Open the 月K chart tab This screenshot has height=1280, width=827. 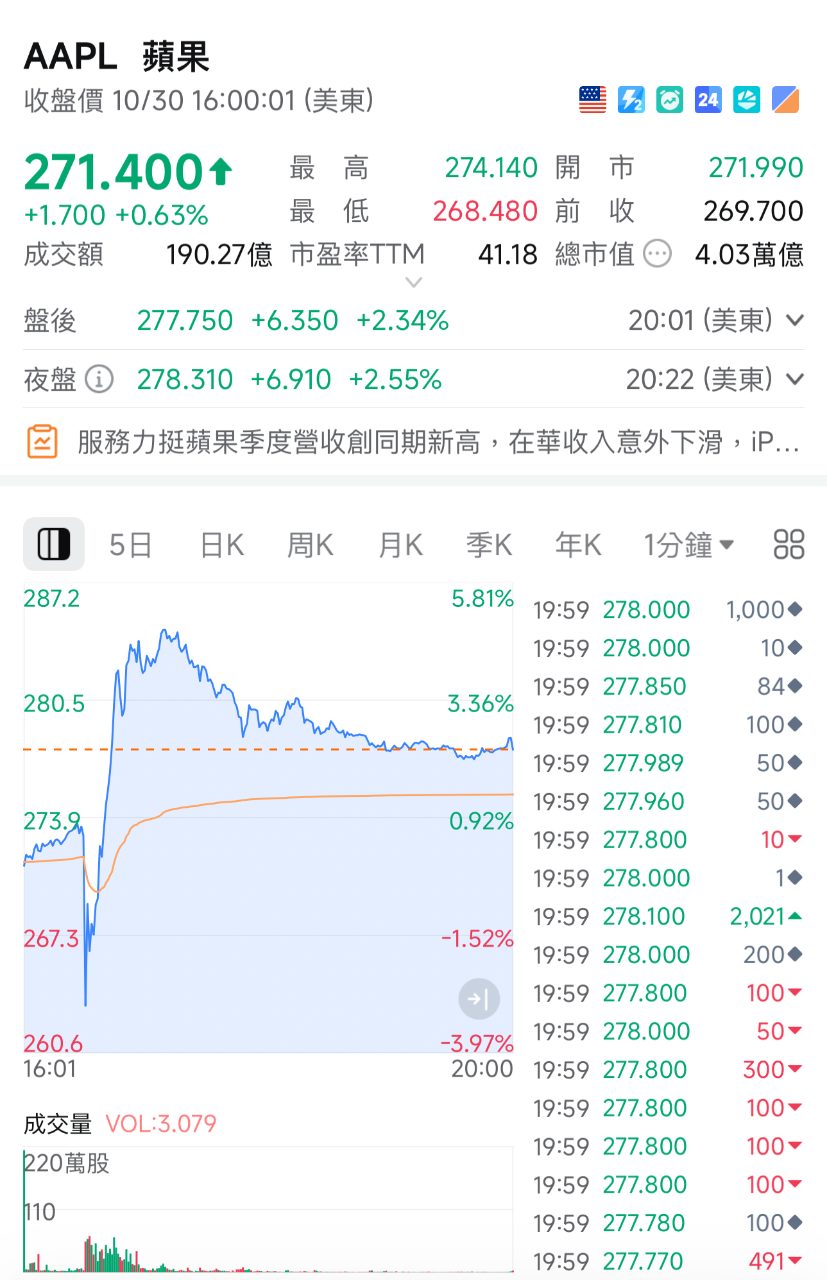400,545
